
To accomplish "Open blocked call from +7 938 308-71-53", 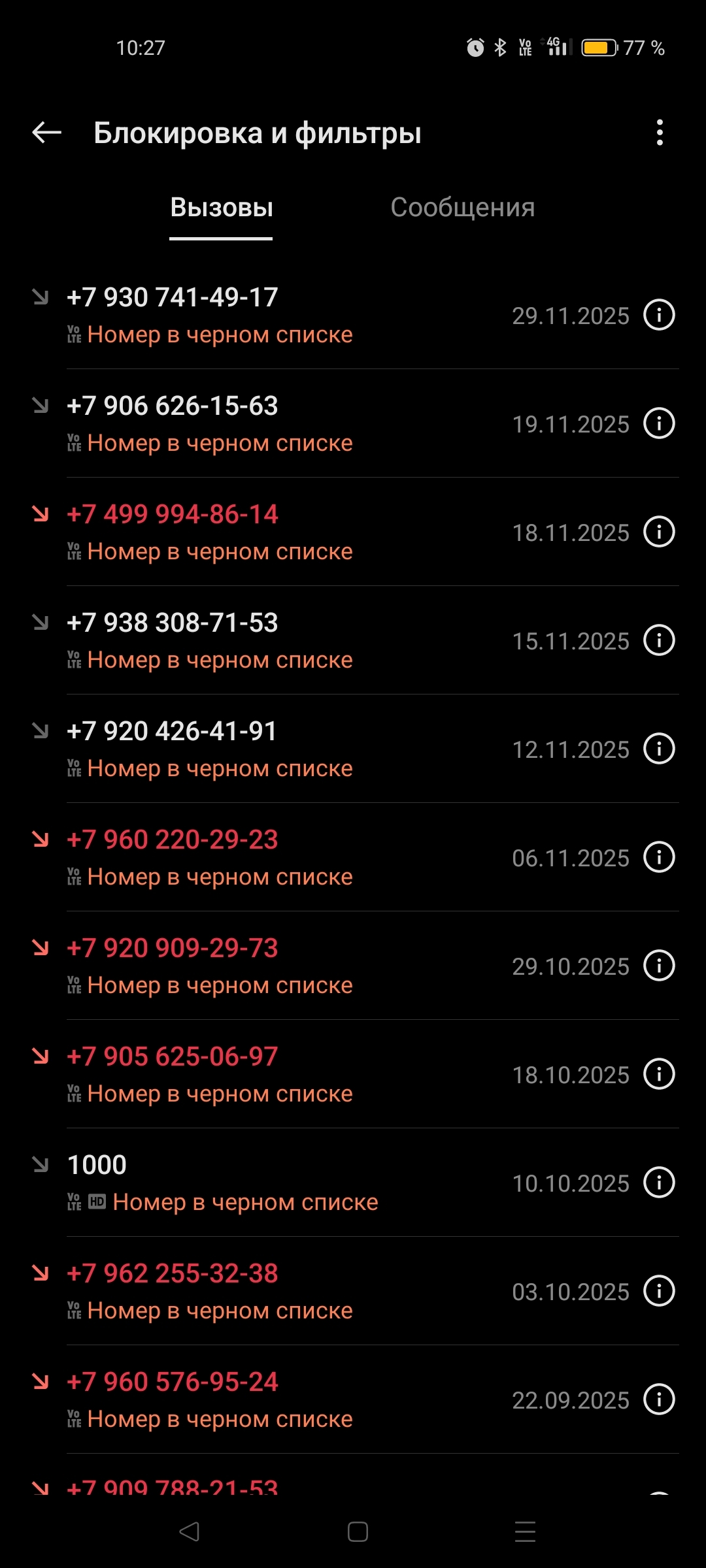I will pos(261,641).
